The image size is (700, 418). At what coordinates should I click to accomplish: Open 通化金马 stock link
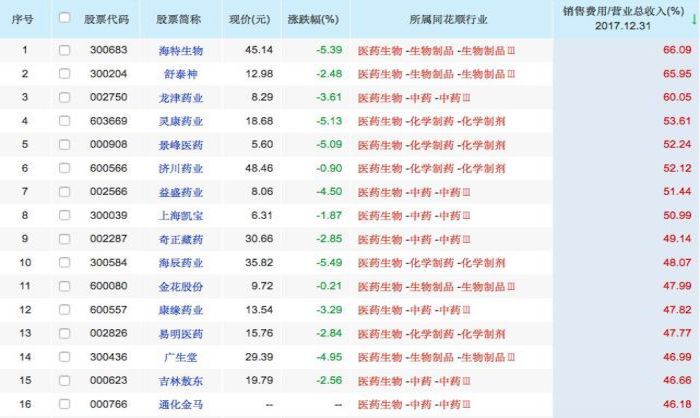[181, 403]
